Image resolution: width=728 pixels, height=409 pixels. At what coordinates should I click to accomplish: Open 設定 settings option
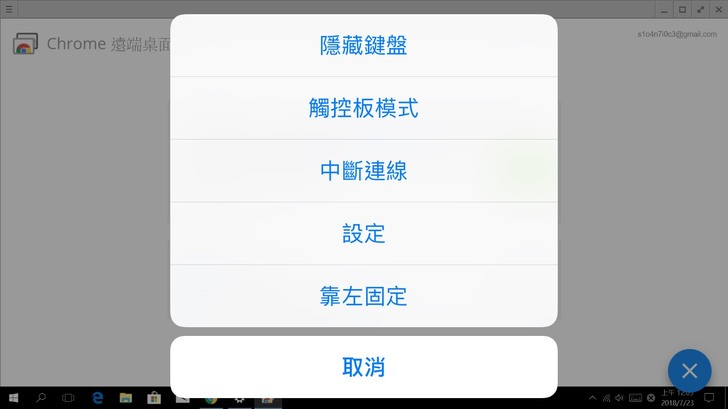click(x=363, y=234)
